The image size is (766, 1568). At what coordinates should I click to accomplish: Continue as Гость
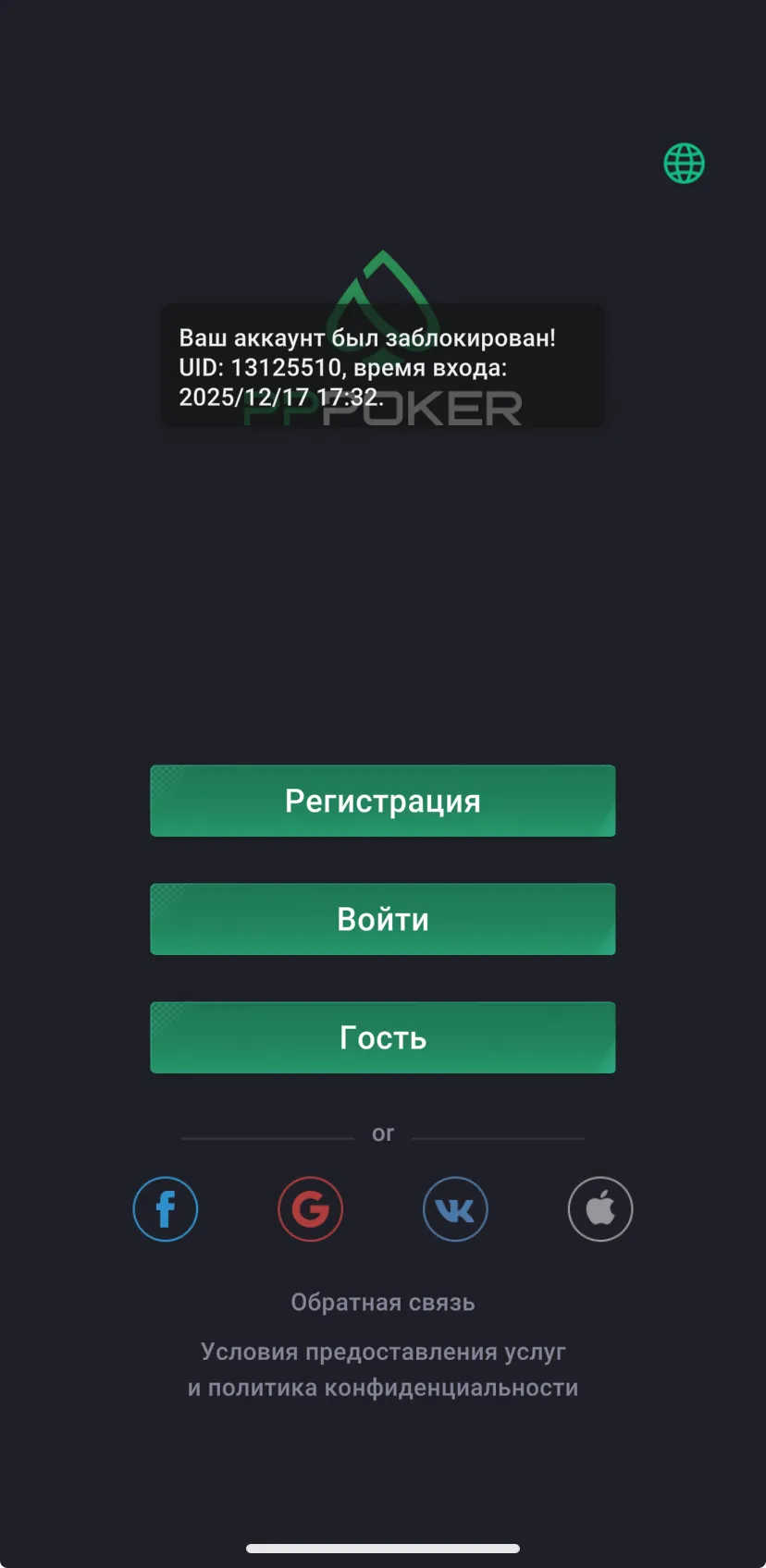pyautogui.click(x=382, y=1037)
